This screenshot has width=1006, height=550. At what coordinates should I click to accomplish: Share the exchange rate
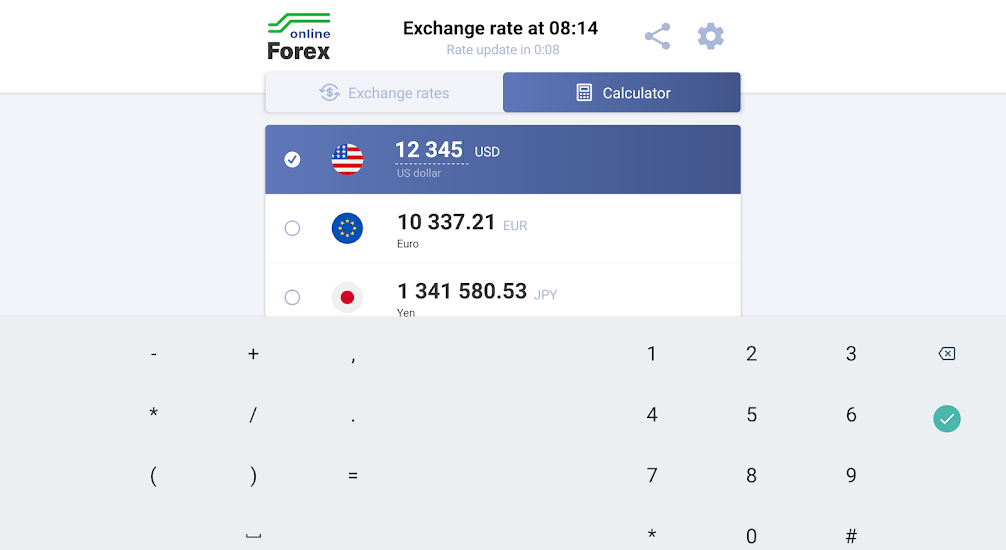click(x=657, y=37)
